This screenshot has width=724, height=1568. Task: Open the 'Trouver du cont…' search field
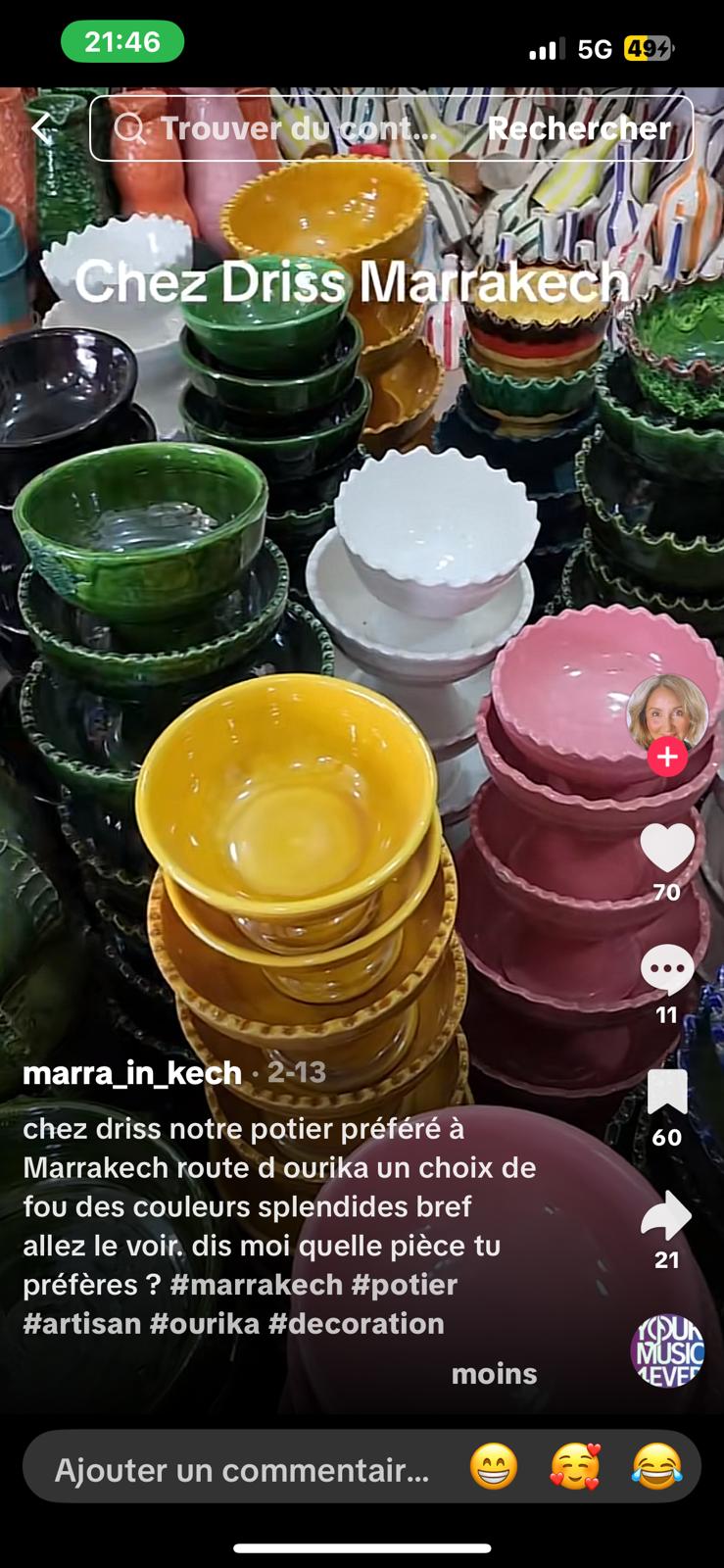click(x=294, y=128)
